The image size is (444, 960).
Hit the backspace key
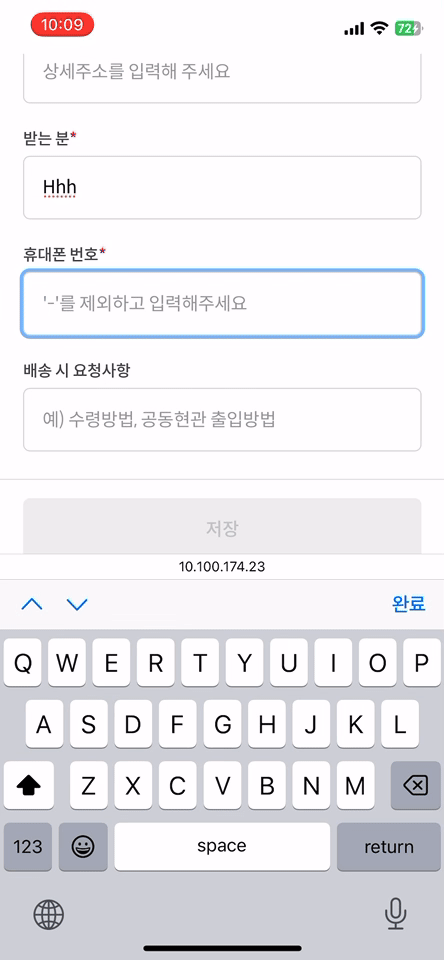[416, 786]
